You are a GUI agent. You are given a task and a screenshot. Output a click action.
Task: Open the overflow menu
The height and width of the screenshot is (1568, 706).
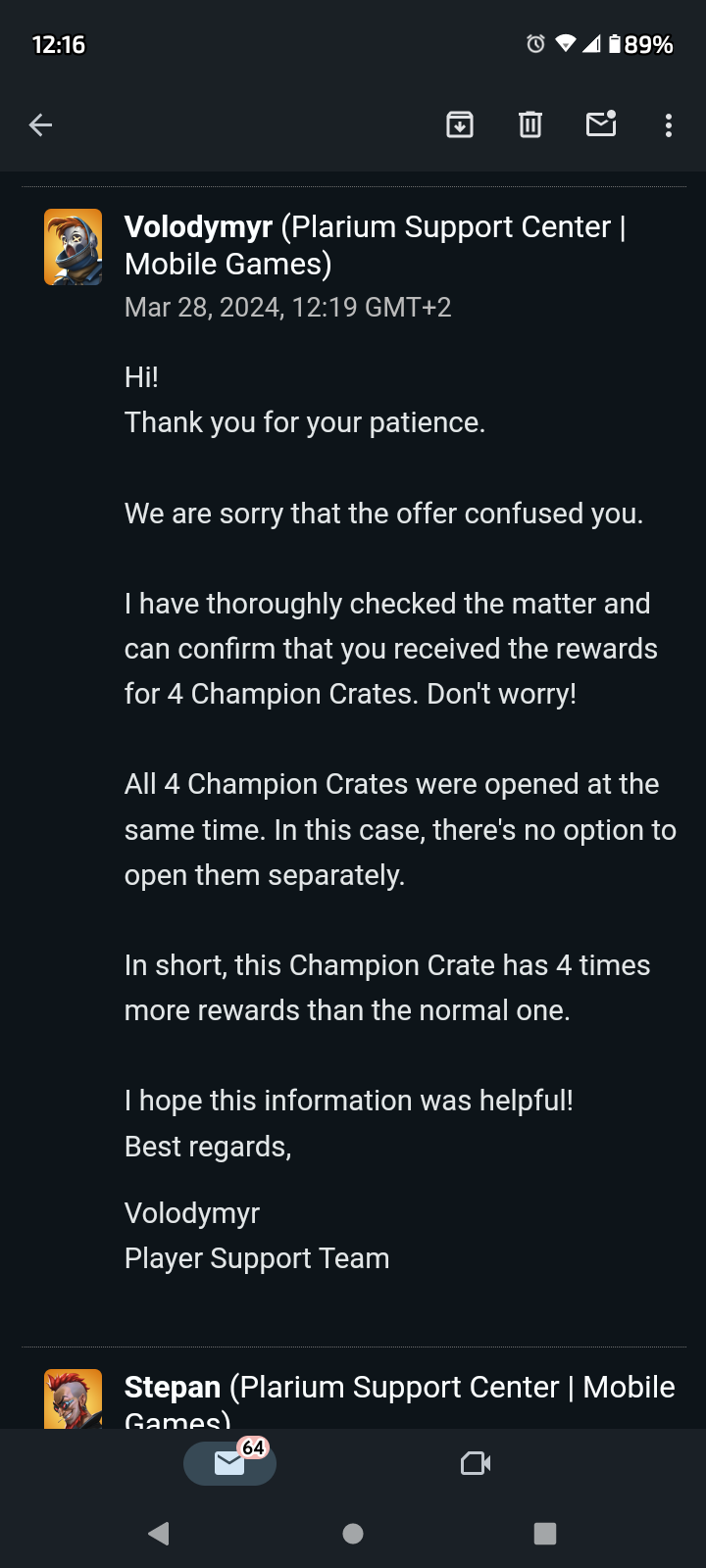tap(669, 125)
